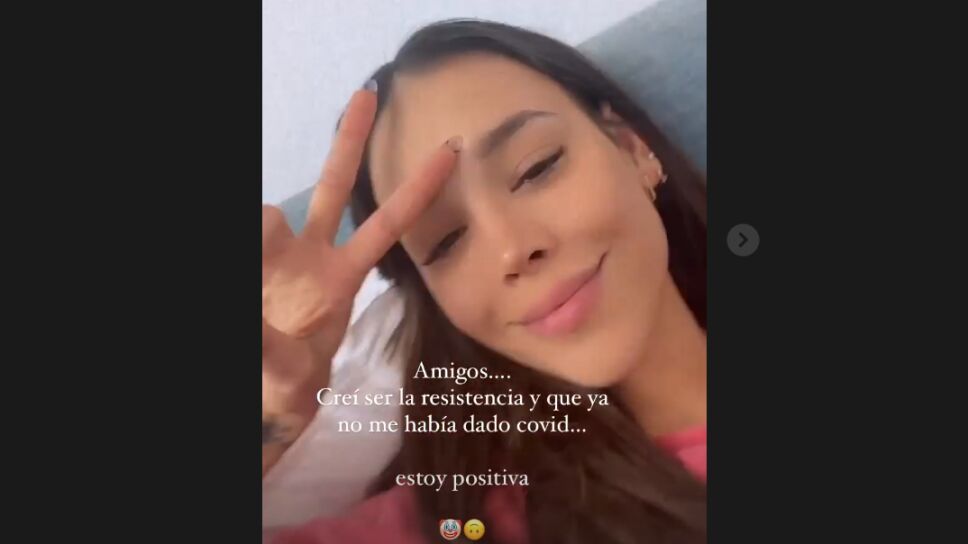Go to the next story with the arrow
Viewport: 968px width, 544px height.
742,240
